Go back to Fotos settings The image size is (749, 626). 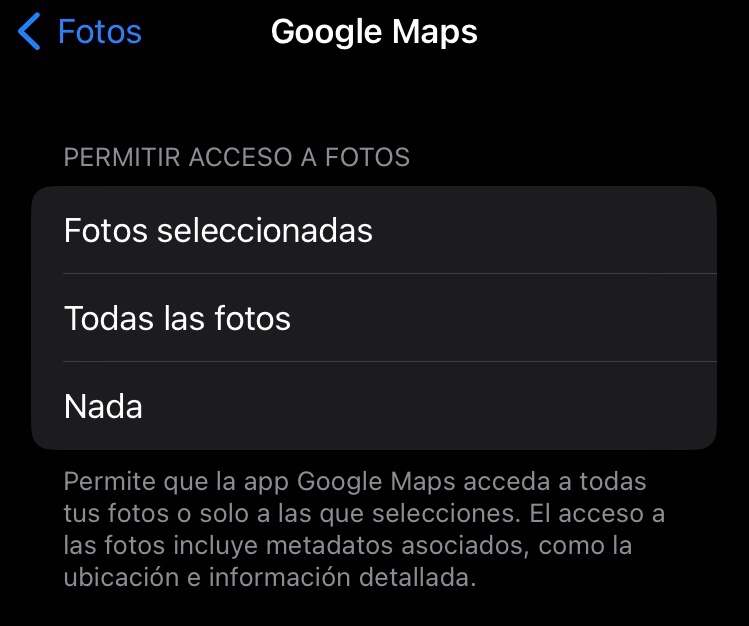[x=80, y=32]
